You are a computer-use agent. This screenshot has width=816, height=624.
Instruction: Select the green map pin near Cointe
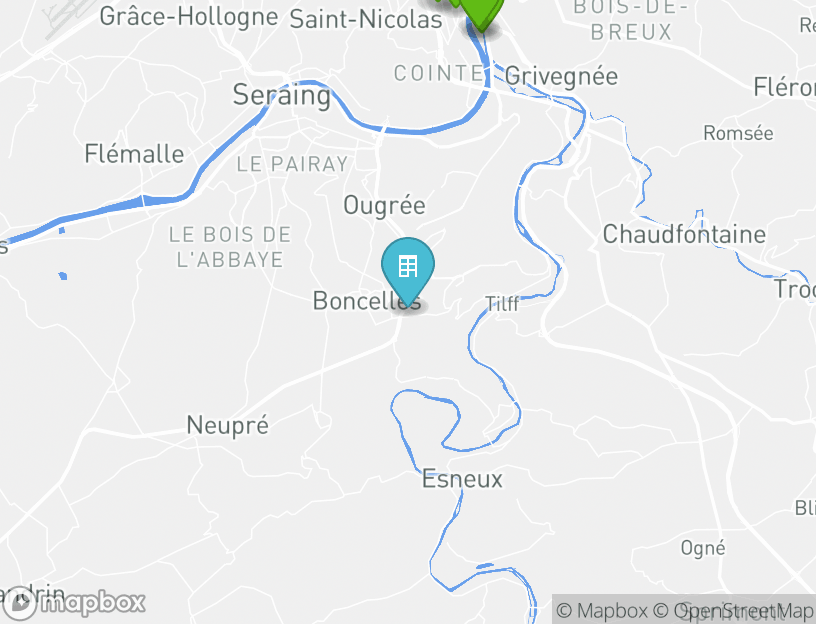[x=481, y=12]
